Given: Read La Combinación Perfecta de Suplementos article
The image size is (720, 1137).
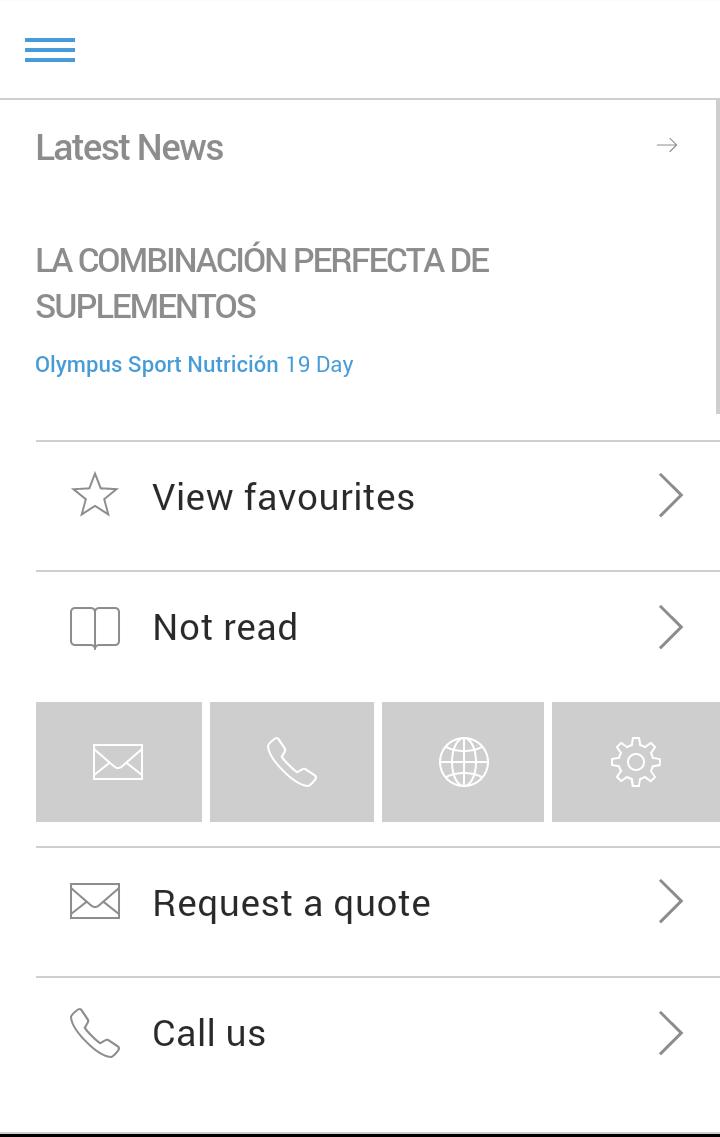Looking at the screenshot, I should pos(262,283).
